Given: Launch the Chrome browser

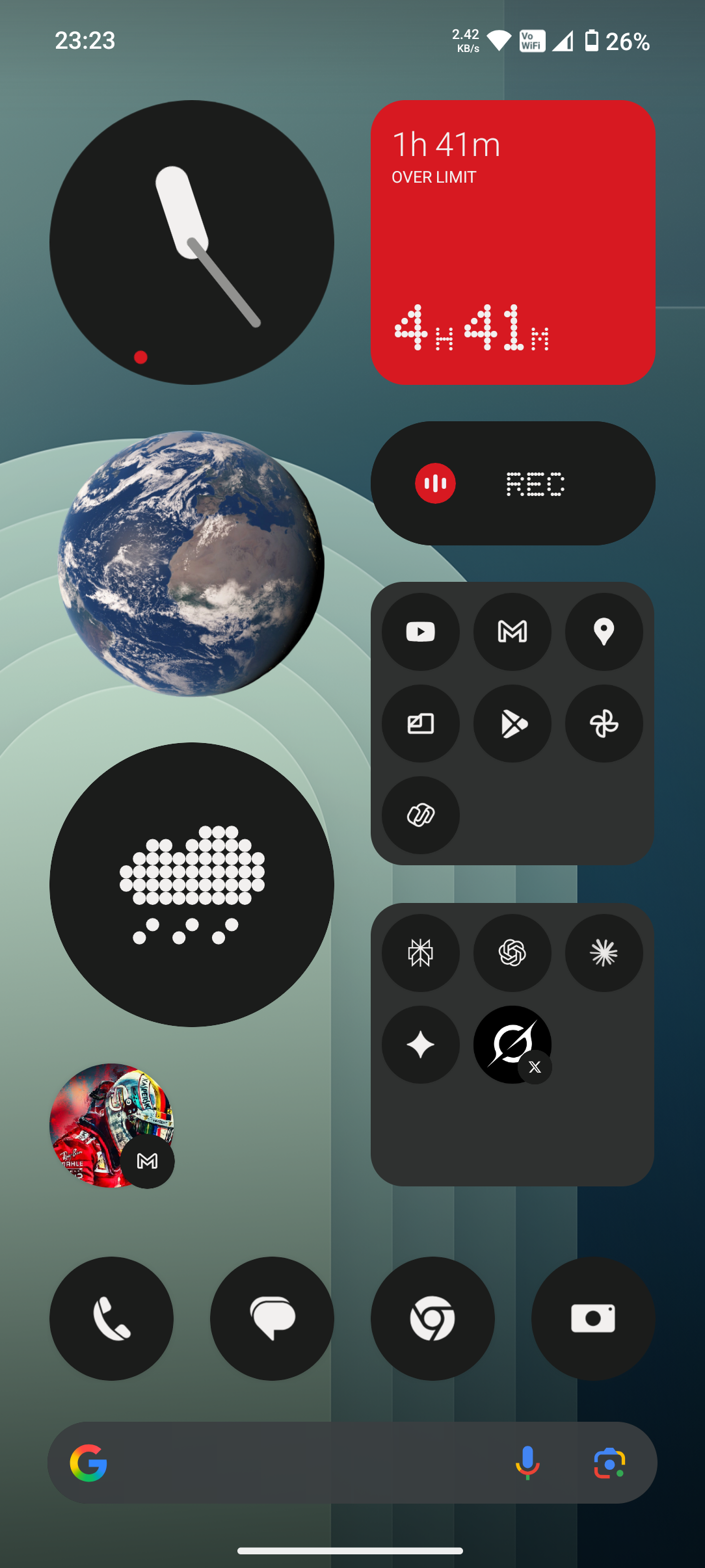Looking at the screenshot, I should click(x=432, y=1318).
